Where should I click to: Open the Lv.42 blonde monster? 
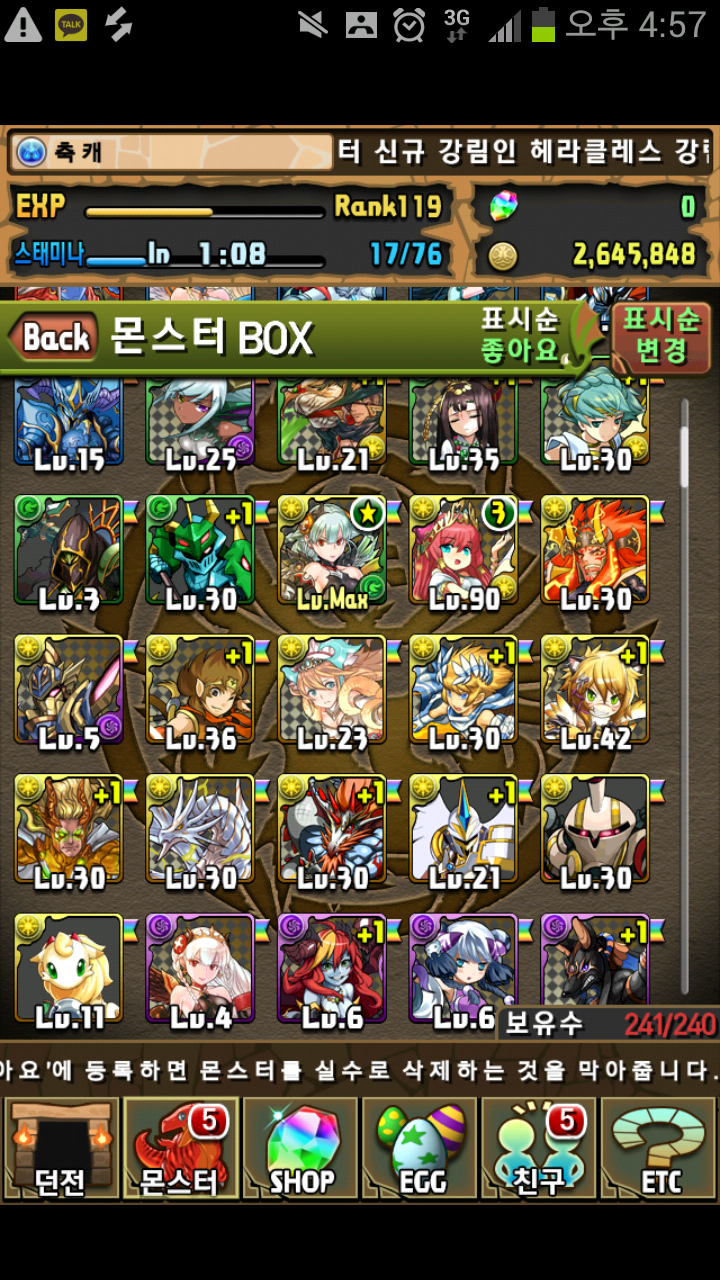595,690
